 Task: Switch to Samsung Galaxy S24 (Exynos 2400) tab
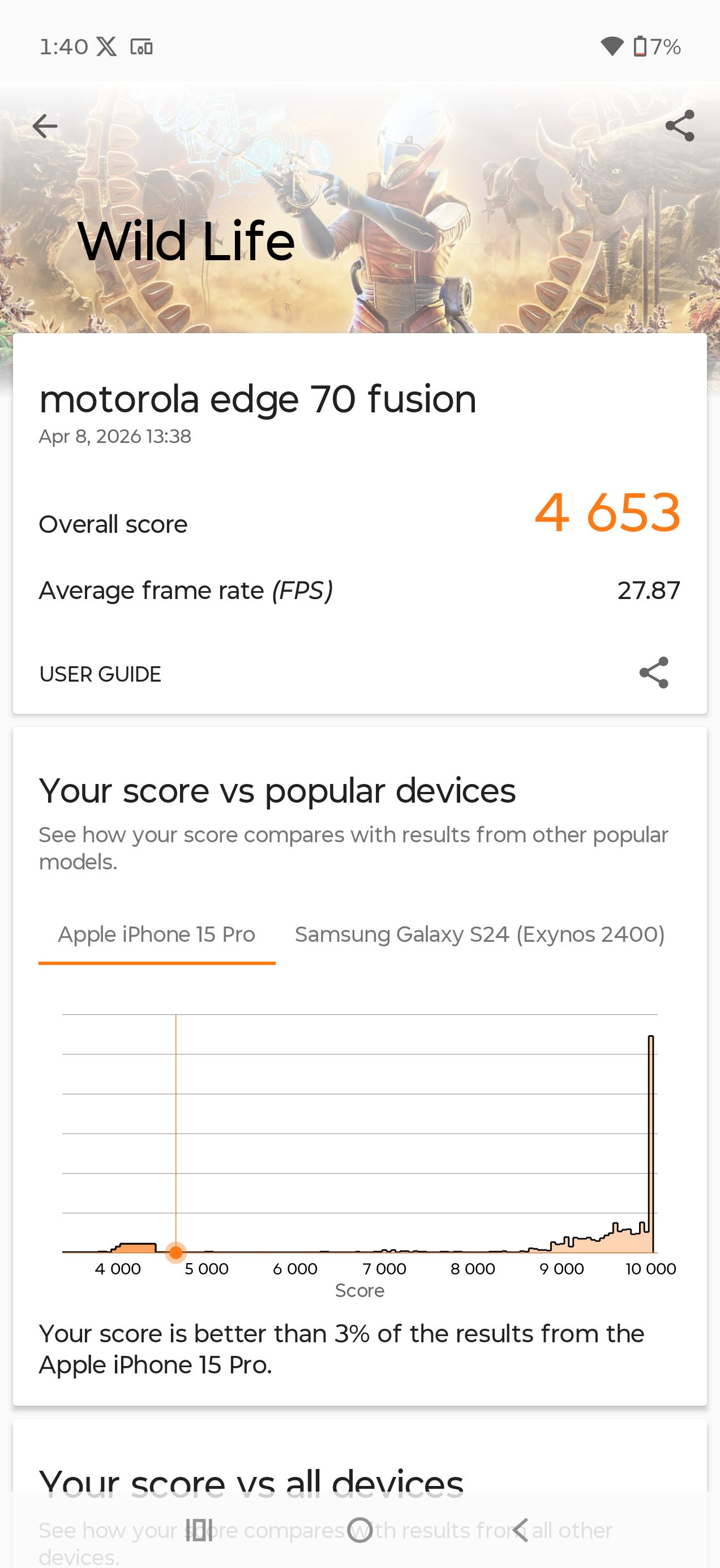click(479, 934)
